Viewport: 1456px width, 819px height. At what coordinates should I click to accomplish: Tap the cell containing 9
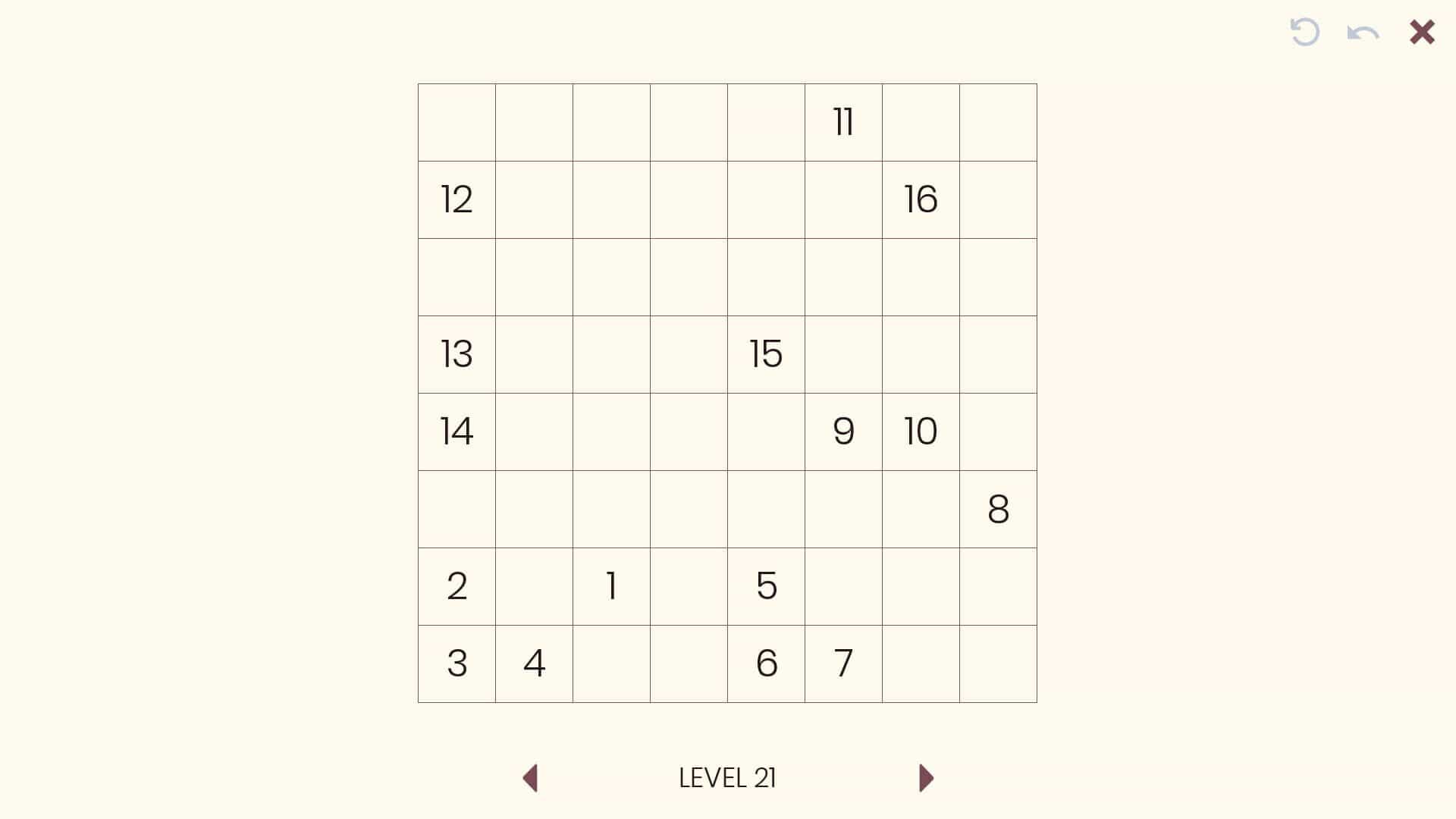[844, 431]
